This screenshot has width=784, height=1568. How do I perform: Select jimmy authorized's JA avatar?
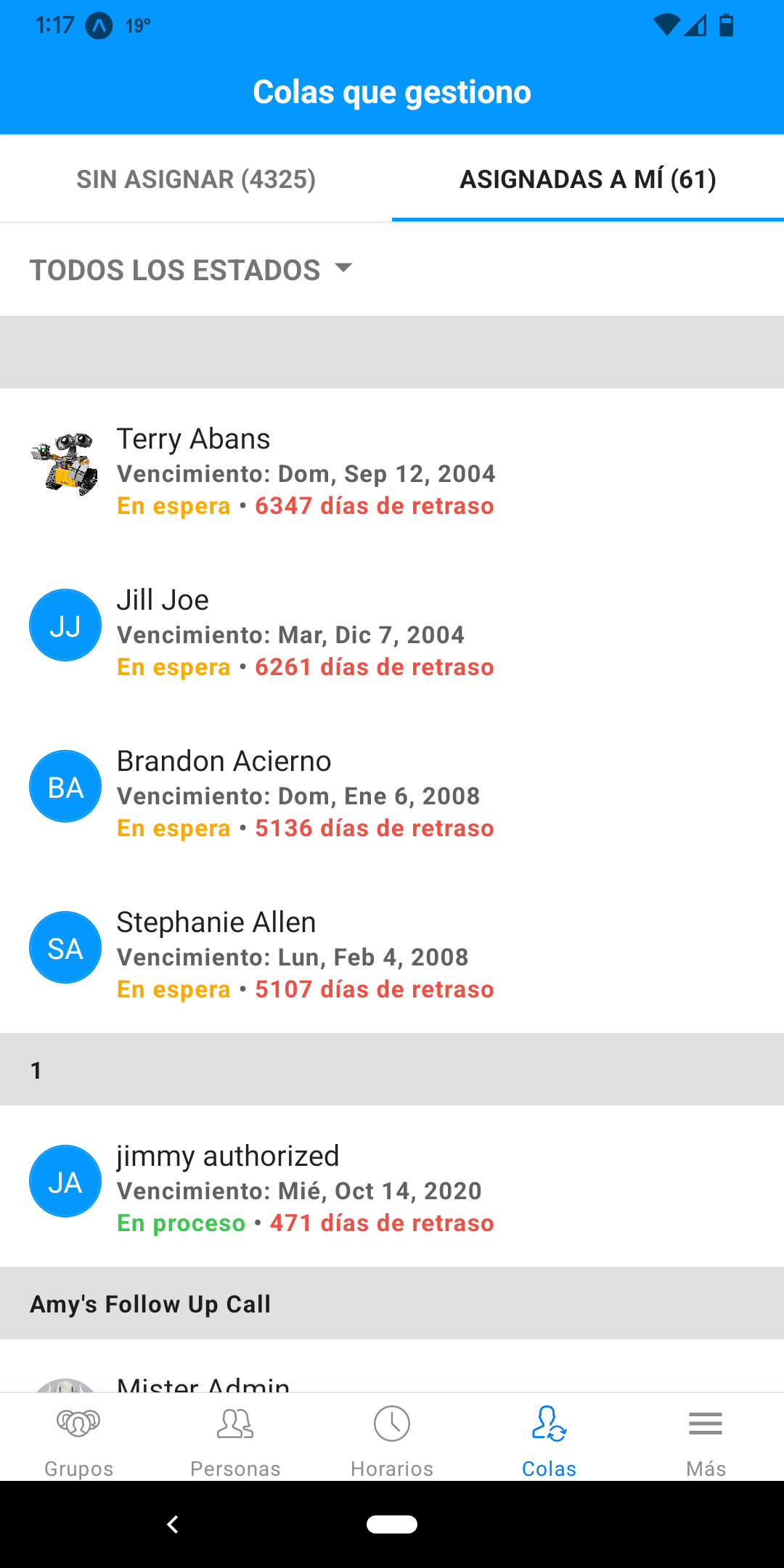[x=65, y=1181]
